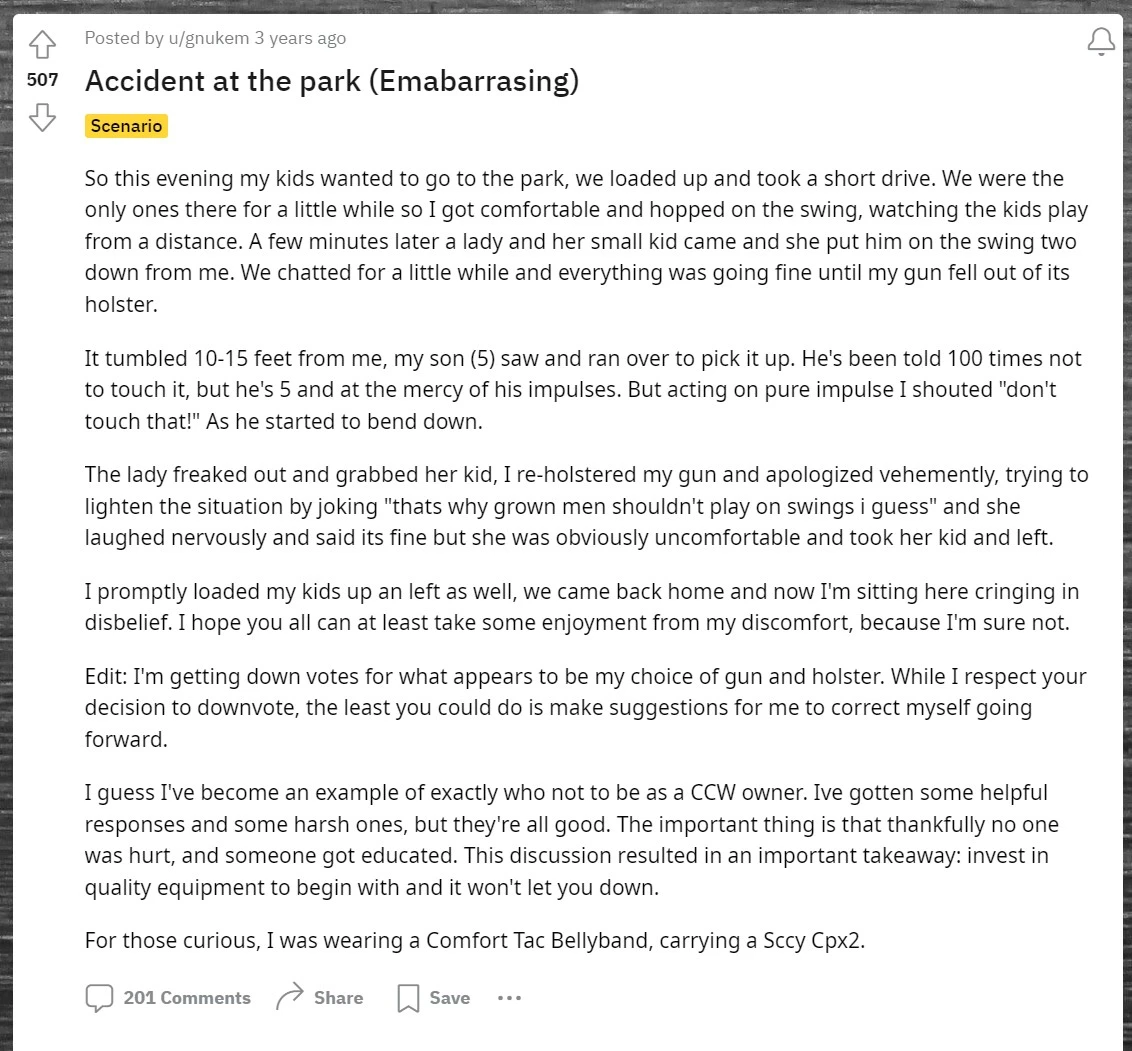This screenshot has width=1132, height=1051.
Task: Downvote the Accident at the park post
Action: (42, 118)
